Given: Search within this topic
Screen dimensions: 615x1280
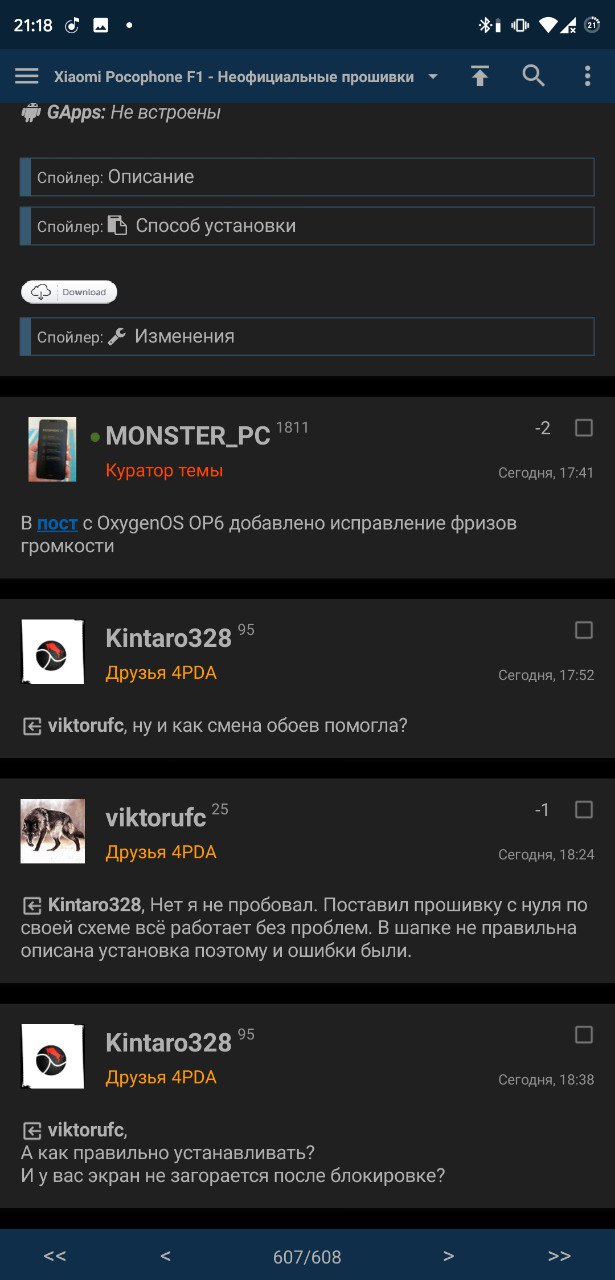Looking at the screenshot, I should (x=534, y=76).
